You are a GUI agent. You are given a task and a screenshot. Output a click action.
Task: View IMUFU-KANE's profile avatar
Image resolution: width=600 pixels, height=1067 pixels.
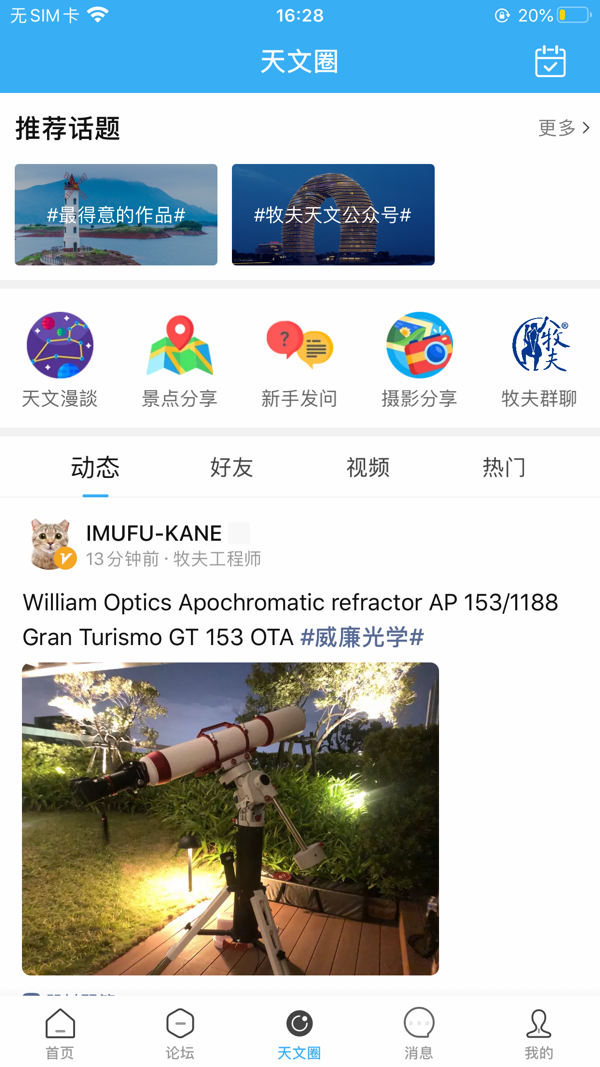tap(50, 544)
